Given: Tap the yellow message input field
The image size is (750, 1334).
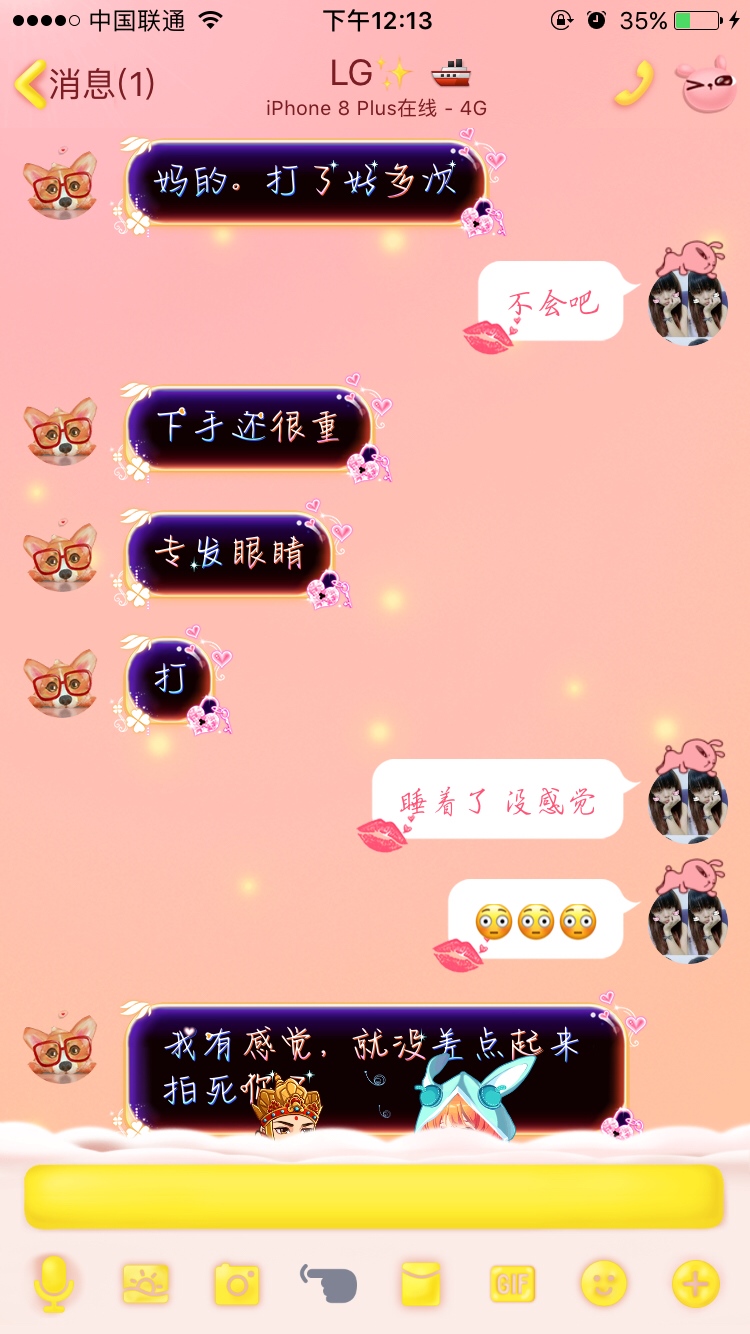Looking at the screenshot, I should coord(374,1196).
